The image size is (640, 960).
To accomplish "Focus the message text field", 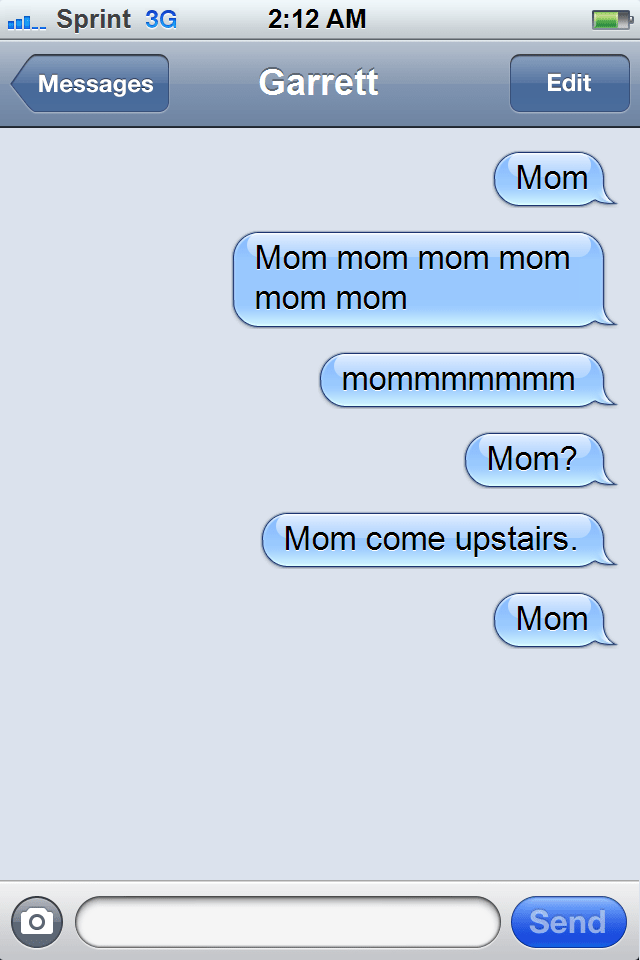I will point(288,921).
